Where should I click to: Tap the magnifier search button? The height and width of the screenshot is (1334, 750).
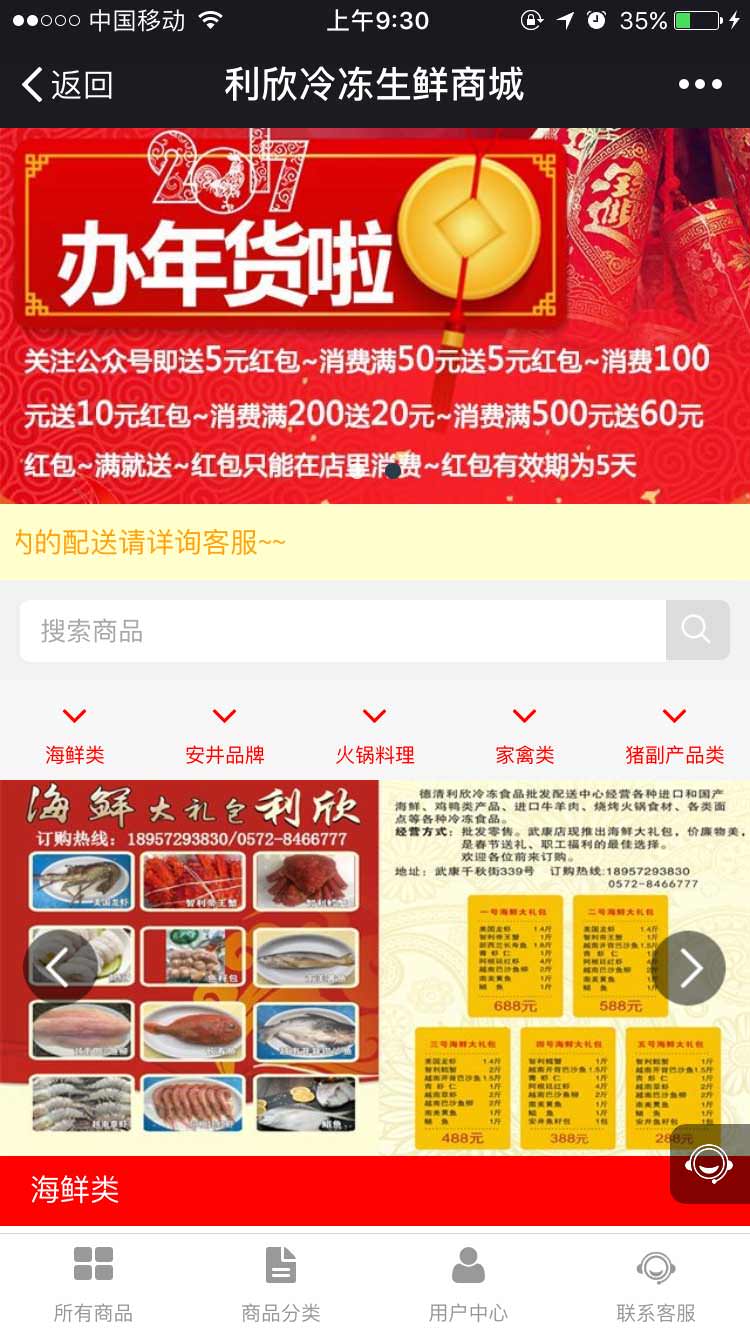pyautogui.click(x=697, y=630)
